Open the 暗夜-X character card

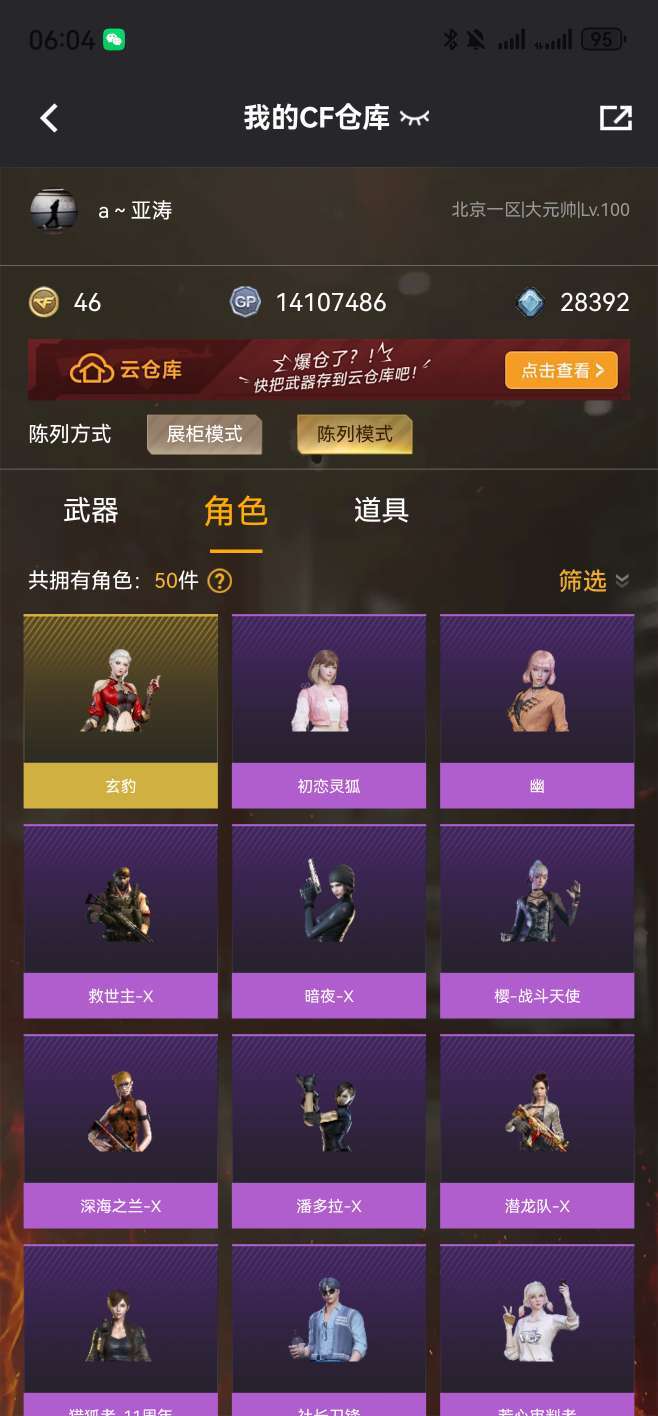pyautogui.click(x=329, y=921)
